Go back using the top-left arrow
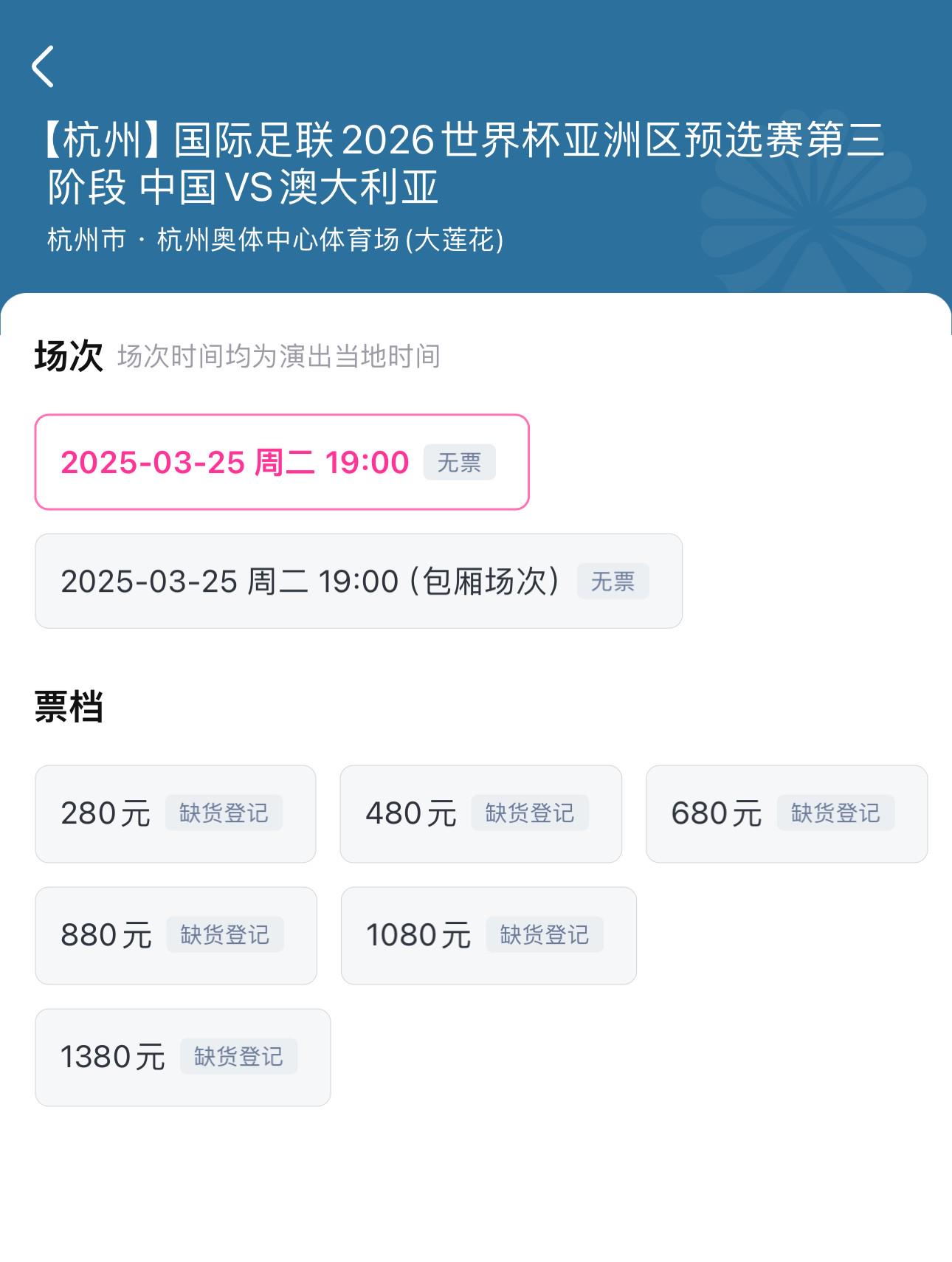This screenshot has height=1262, width=952. click(44, 66)
